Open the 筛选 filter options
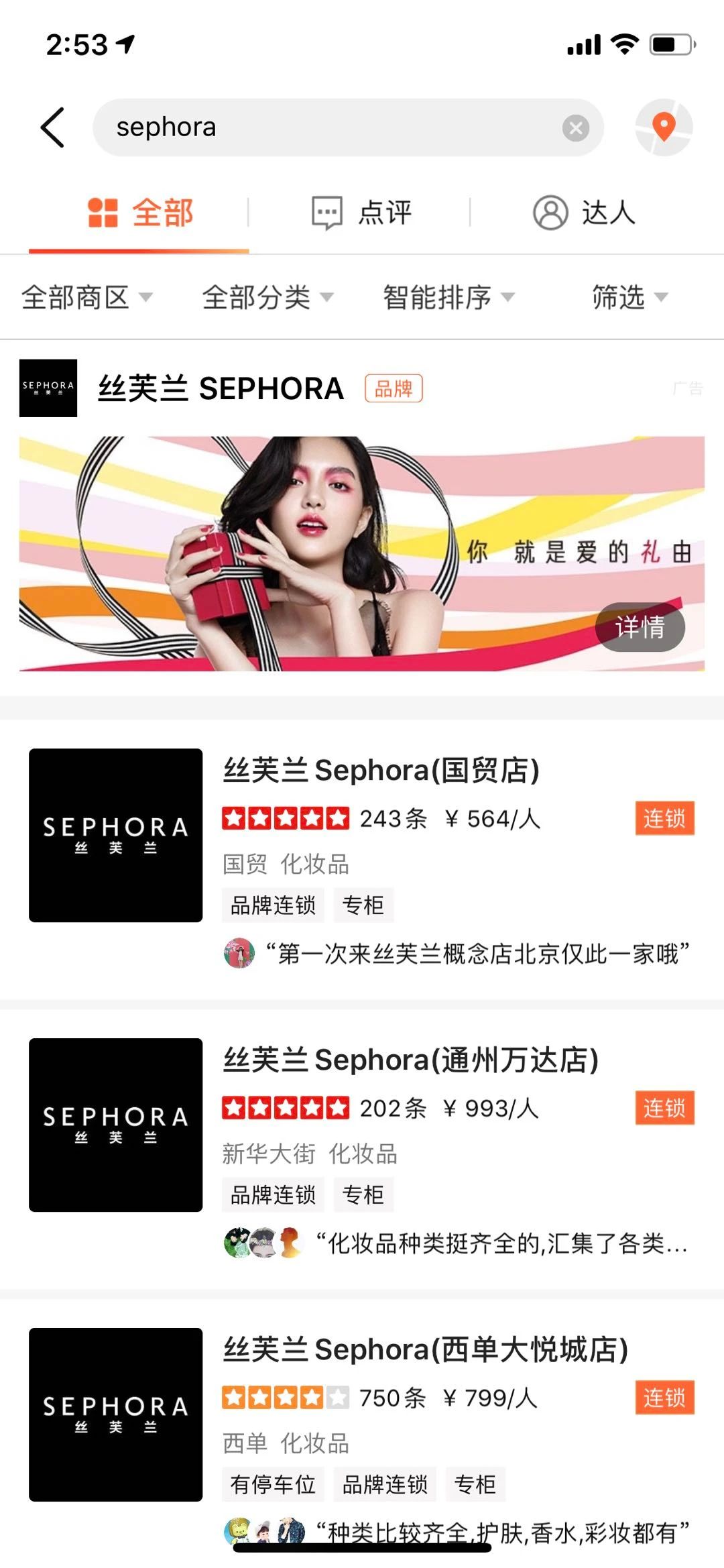The image size is (724, 1568). coord(629,297)
